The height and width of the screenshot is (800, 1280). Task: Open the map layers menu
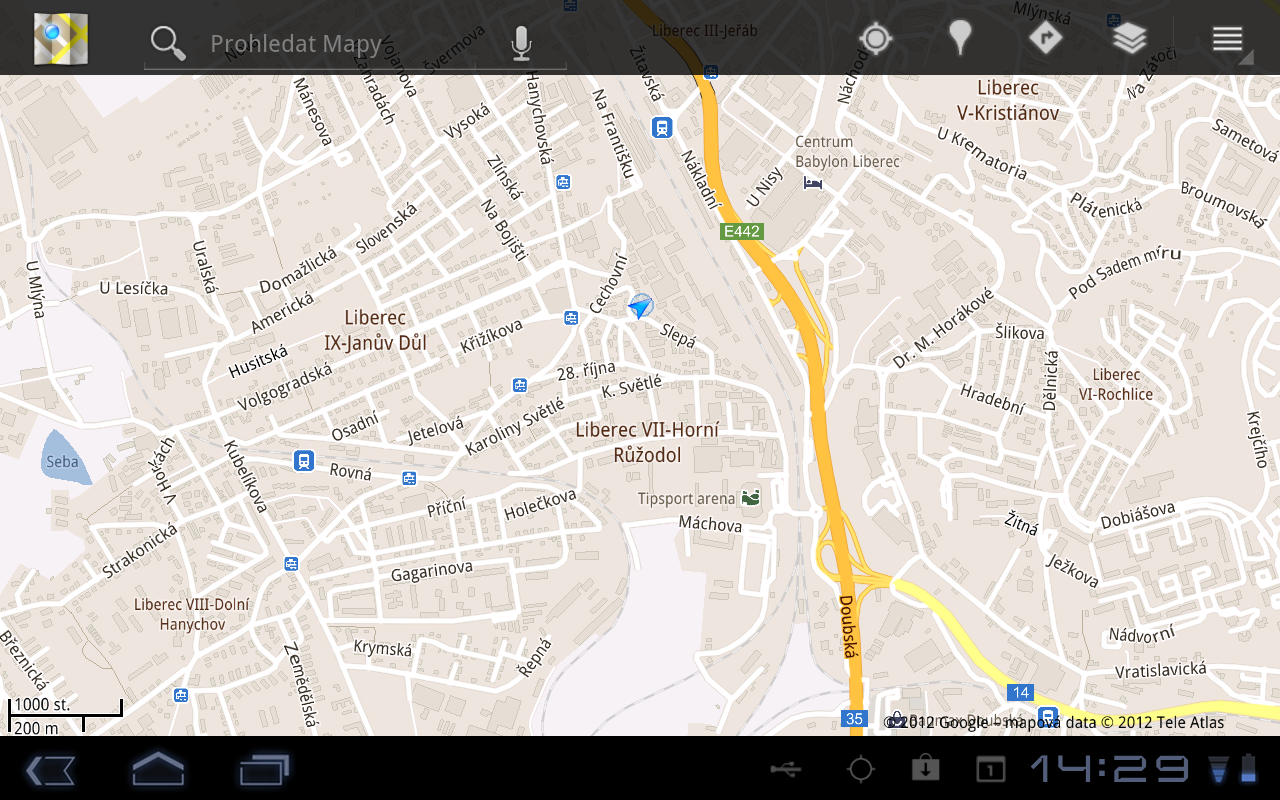pos(1130,39)
